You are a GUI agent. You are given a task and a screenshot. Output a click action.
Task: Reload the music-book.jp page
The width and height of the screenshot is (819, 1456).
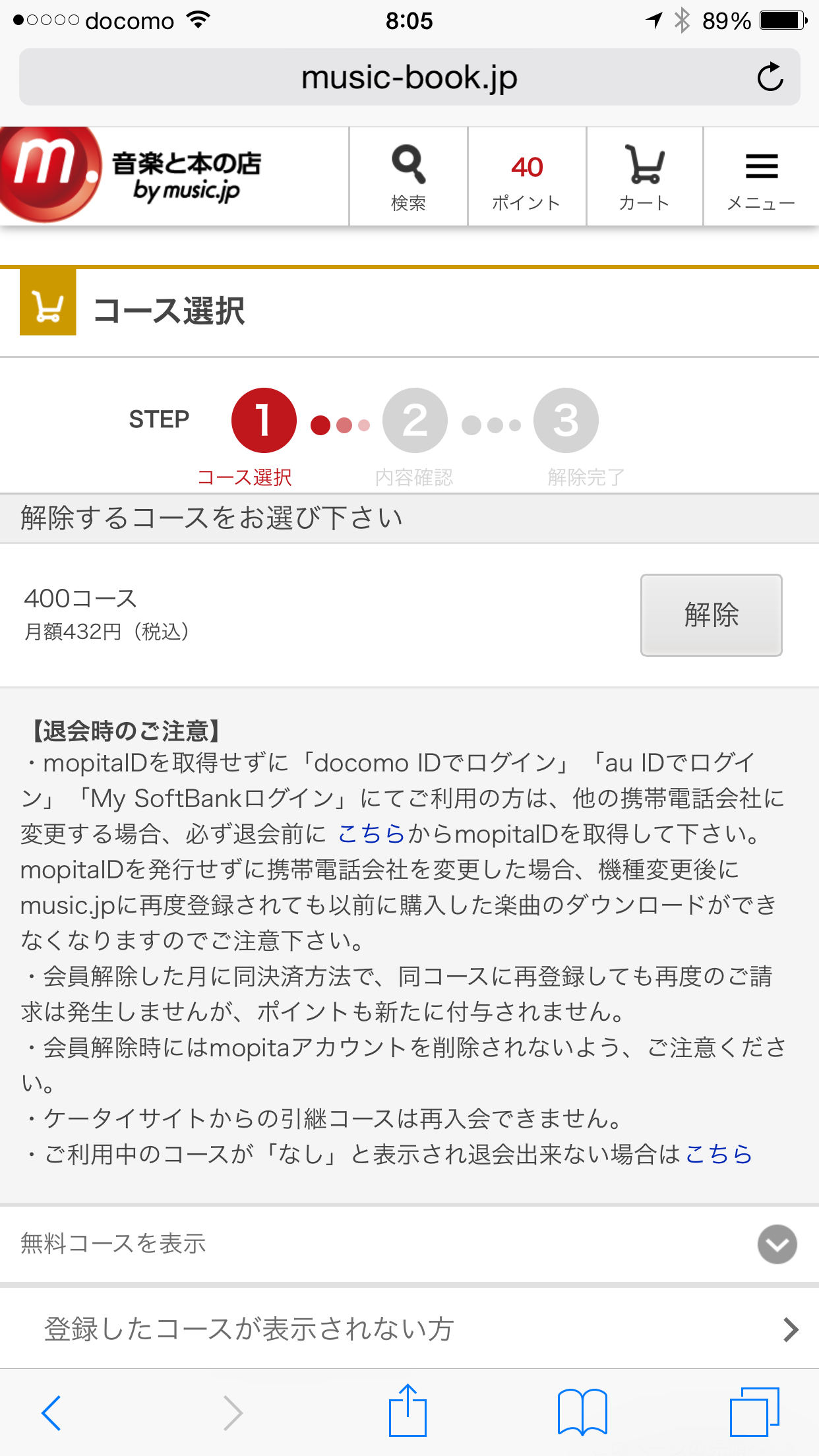(x=770, y=77)
